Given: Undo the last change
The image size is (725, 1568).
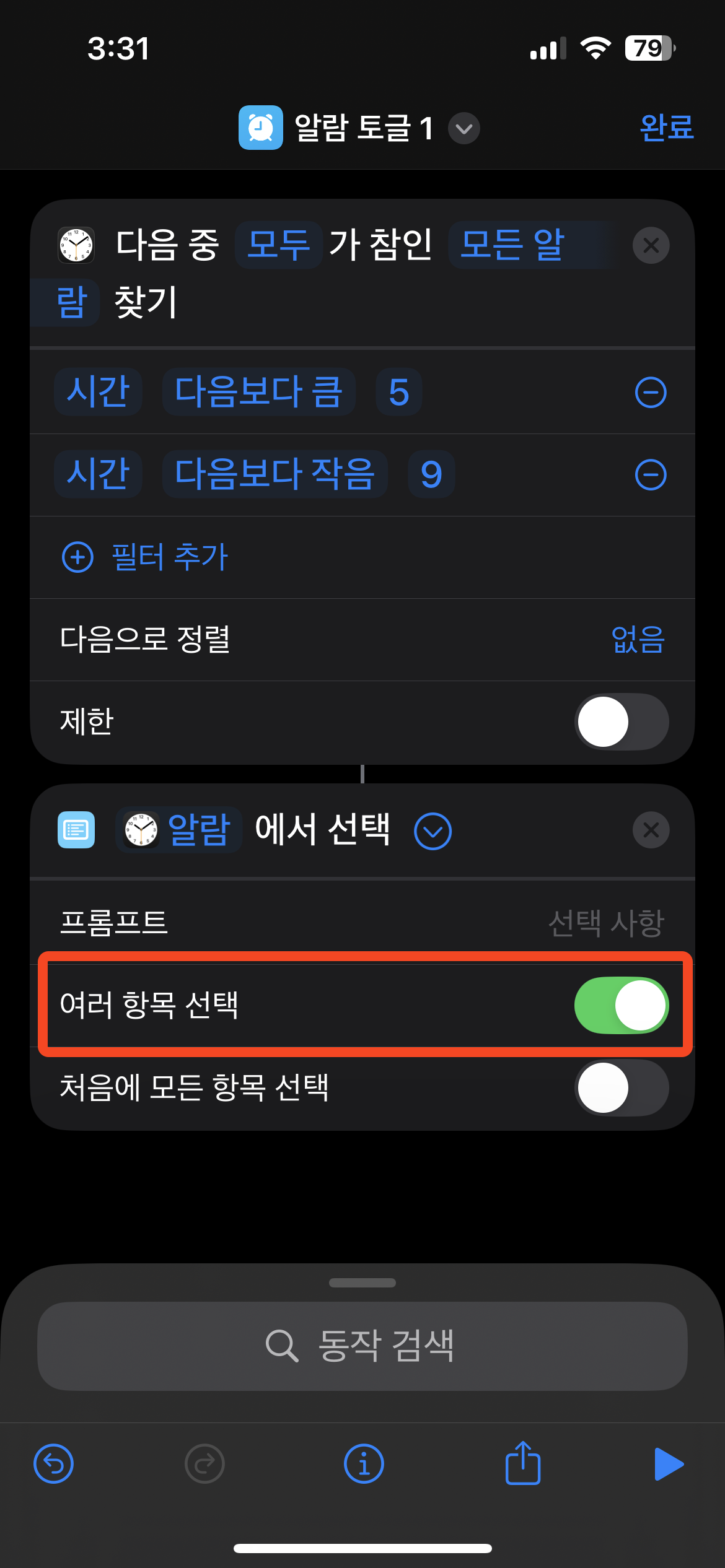Looking at the screenshot, I should (x=53, y=1464).
